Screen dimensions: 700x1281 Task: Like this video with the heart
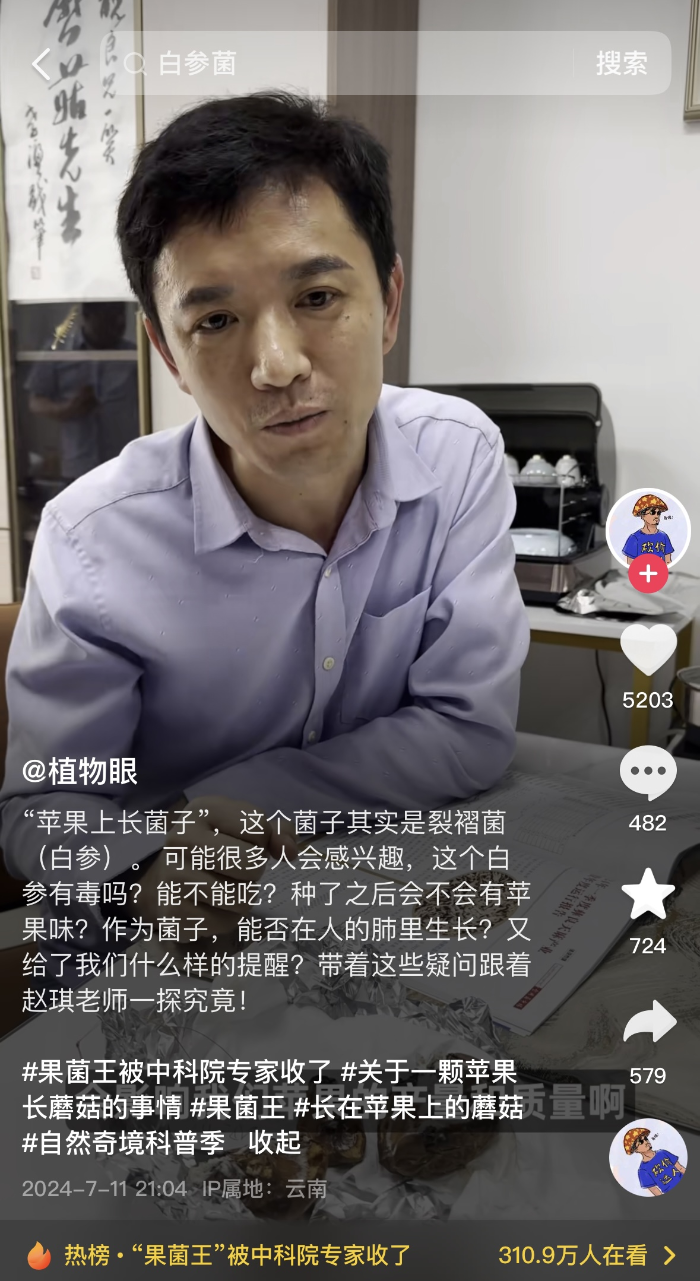click(648, 649)
